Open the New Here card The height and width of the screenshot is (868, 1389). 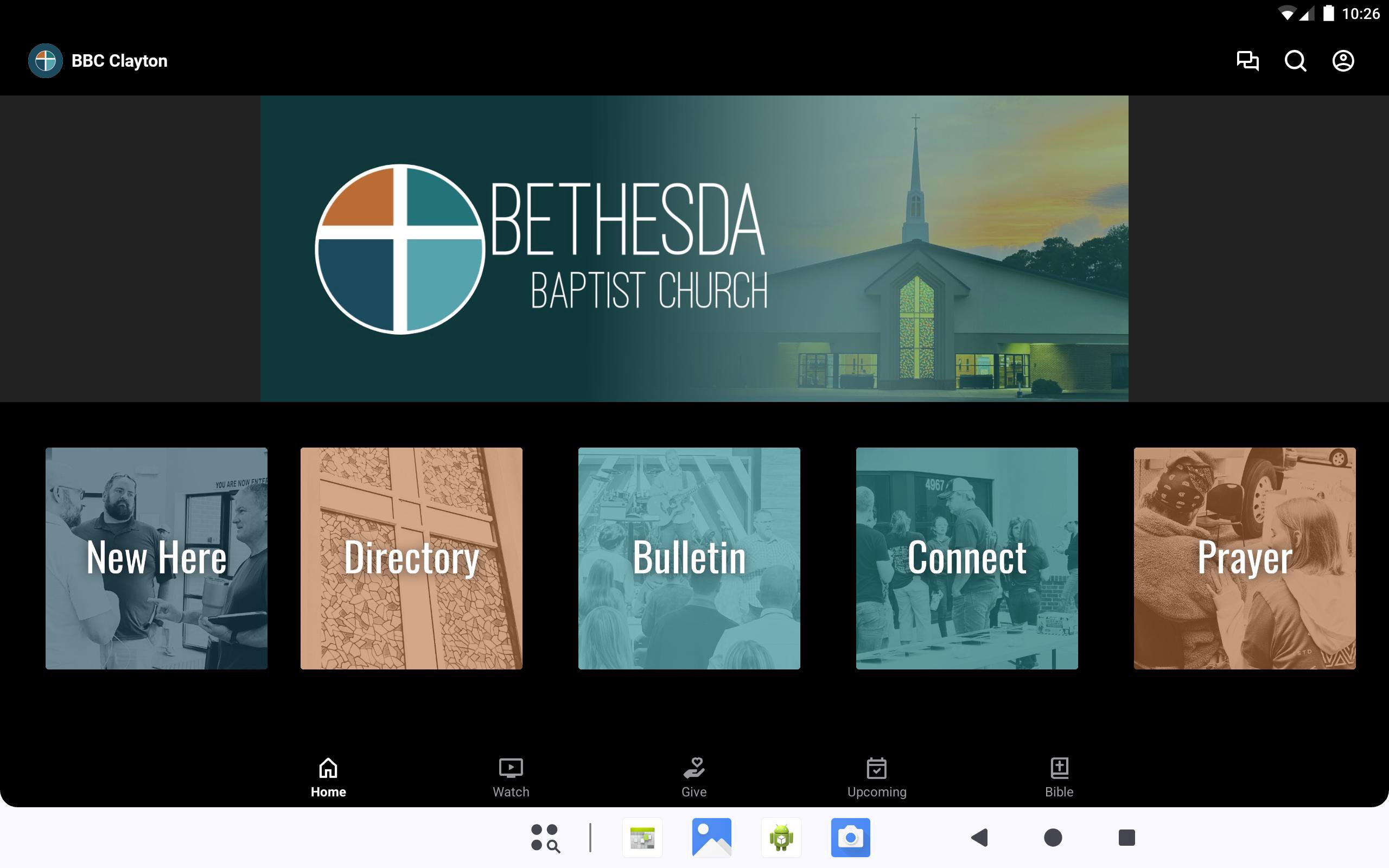pos(156,558)
